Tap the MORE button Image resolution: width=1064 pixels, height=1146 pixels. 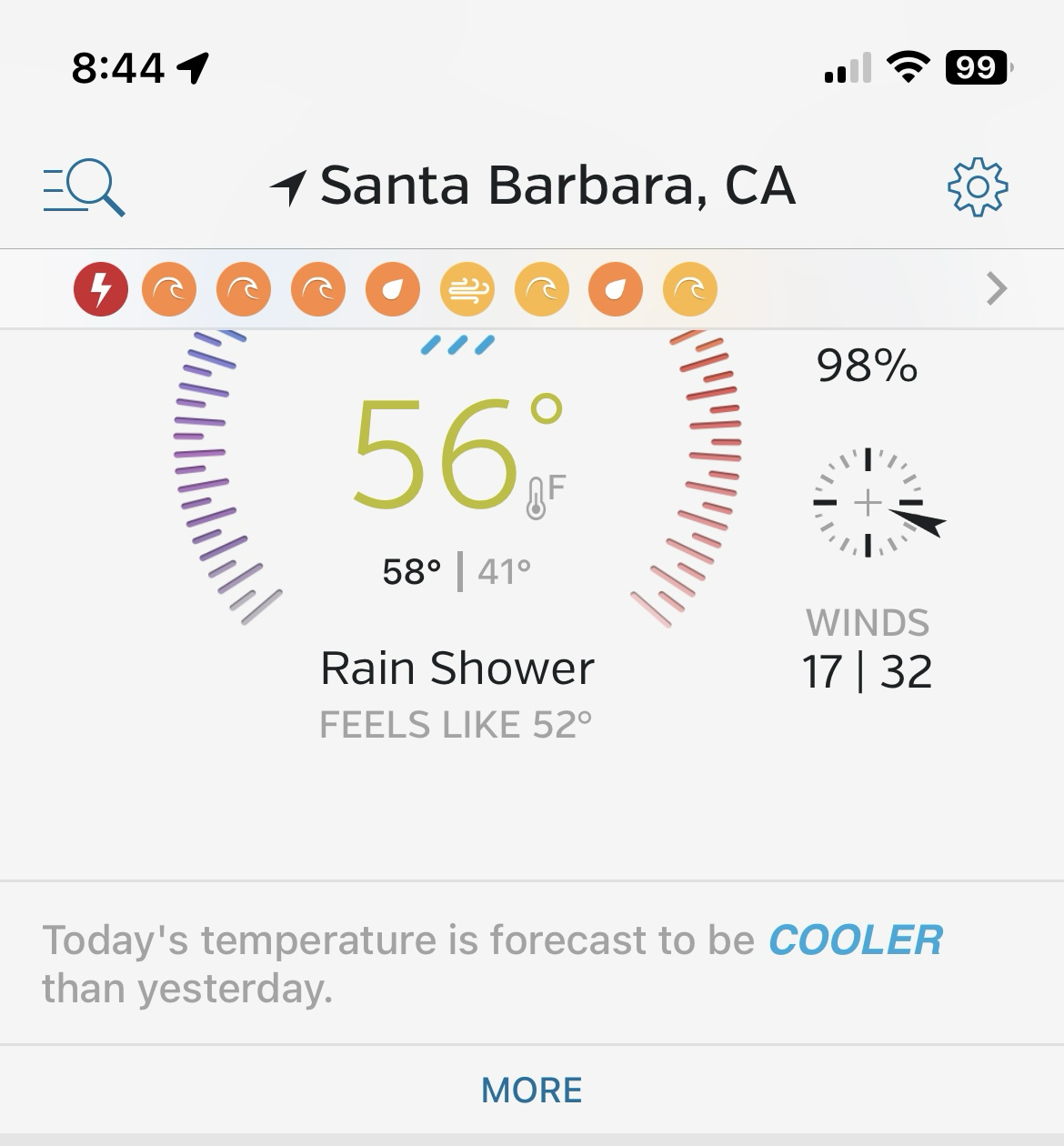pyautogui.click(x=531, y=1090)
